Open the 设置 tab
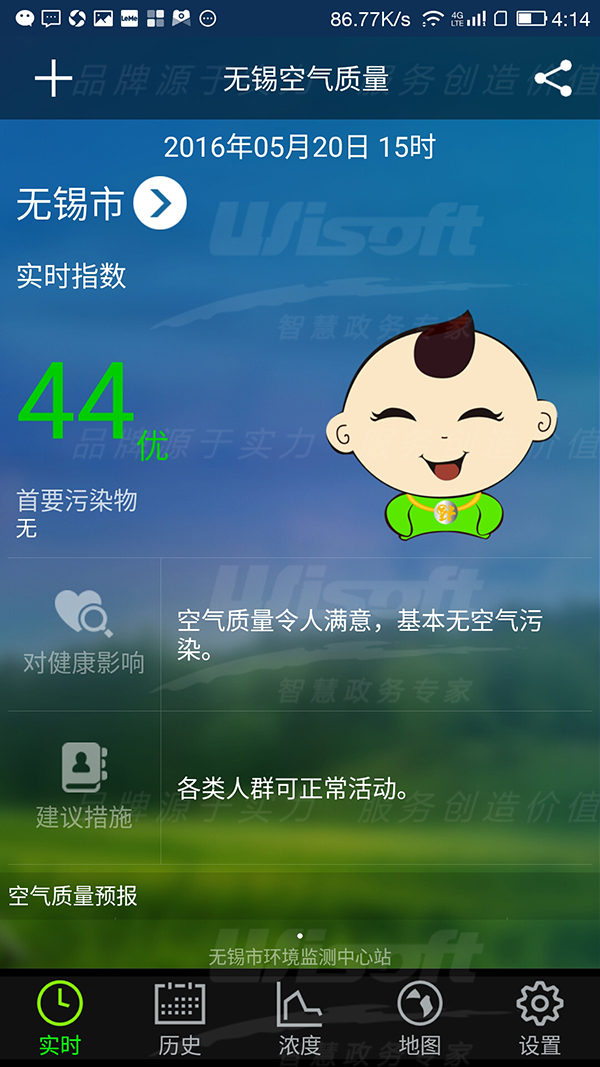This screenshot has width=600, height=1067. [540, 1018]
